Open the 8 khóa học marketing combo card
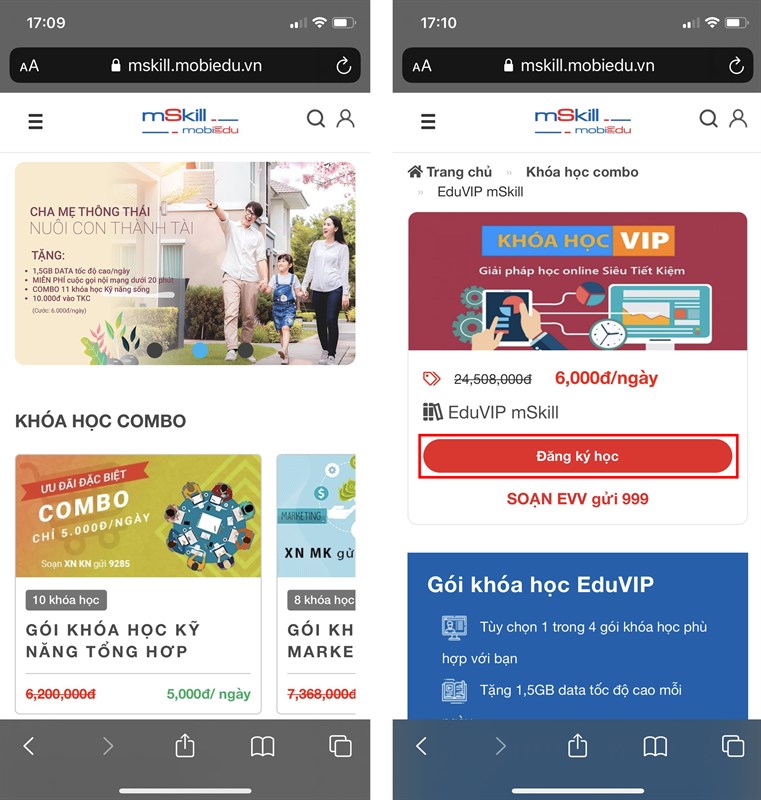This screenshot has height=800, width=761. (x=316, y=583)
